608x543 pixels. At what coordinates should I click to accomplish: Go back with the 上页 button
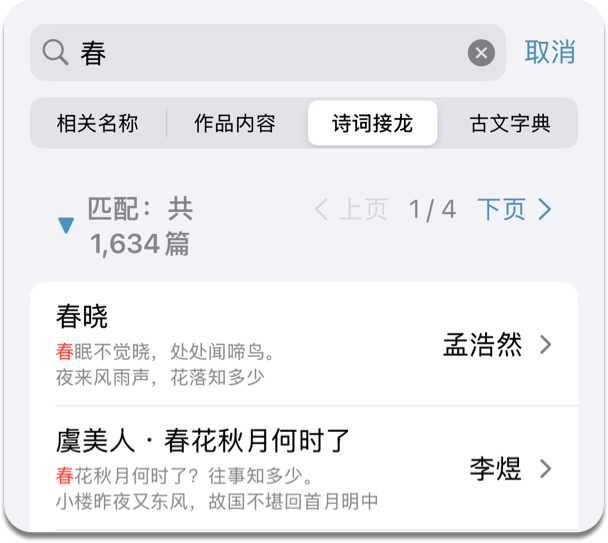tap(351, 209)
